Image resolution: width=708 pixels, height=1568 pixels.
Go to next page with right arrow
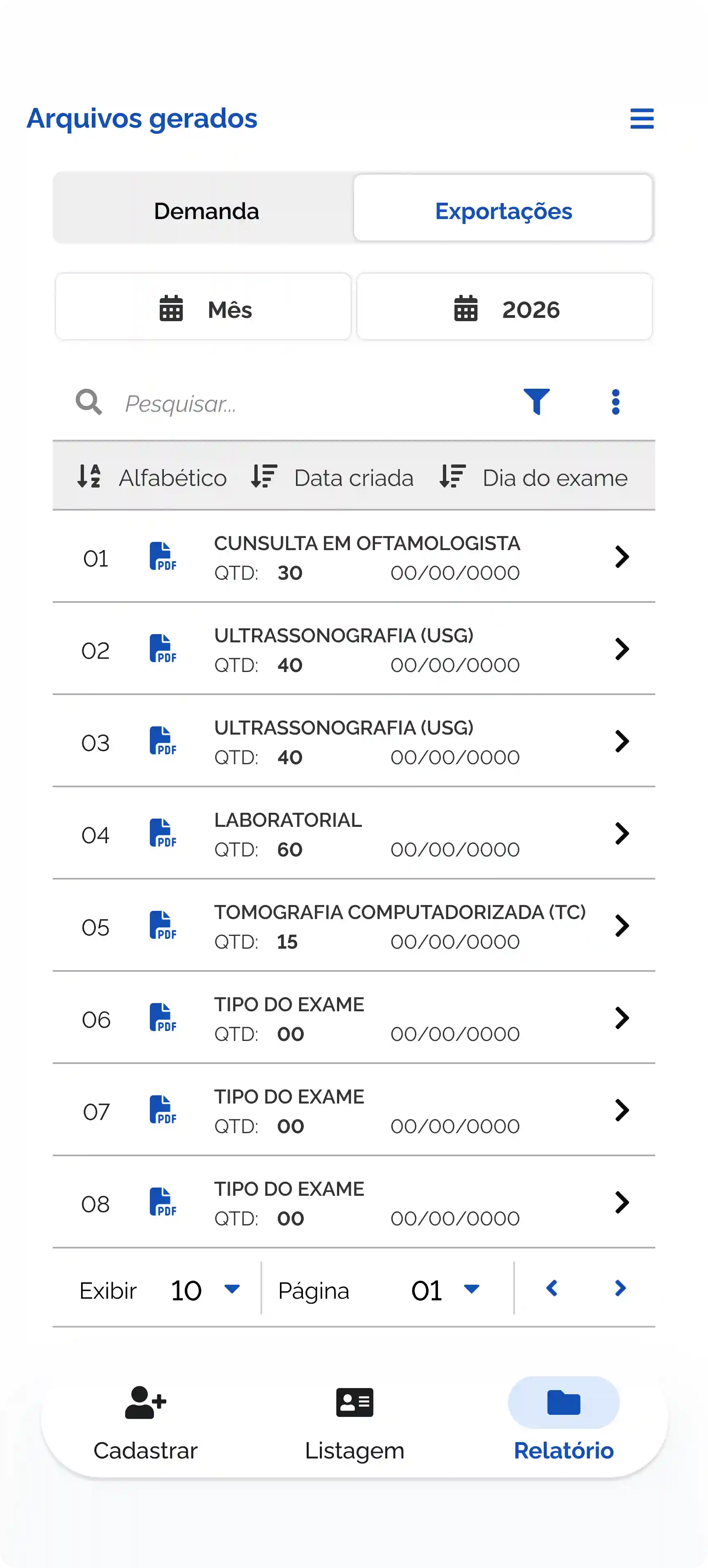point(620,1289)
